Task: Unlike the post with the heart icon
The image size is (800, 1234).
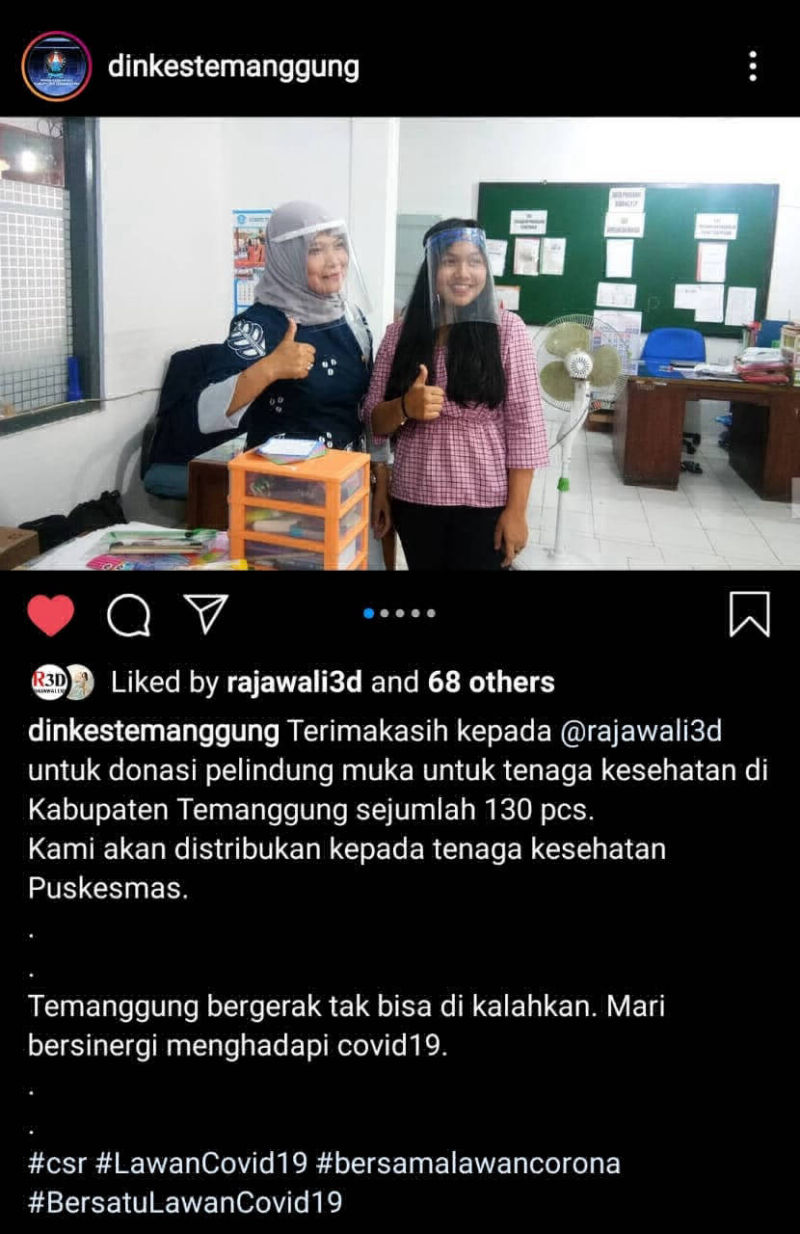Action: (51, 615)
